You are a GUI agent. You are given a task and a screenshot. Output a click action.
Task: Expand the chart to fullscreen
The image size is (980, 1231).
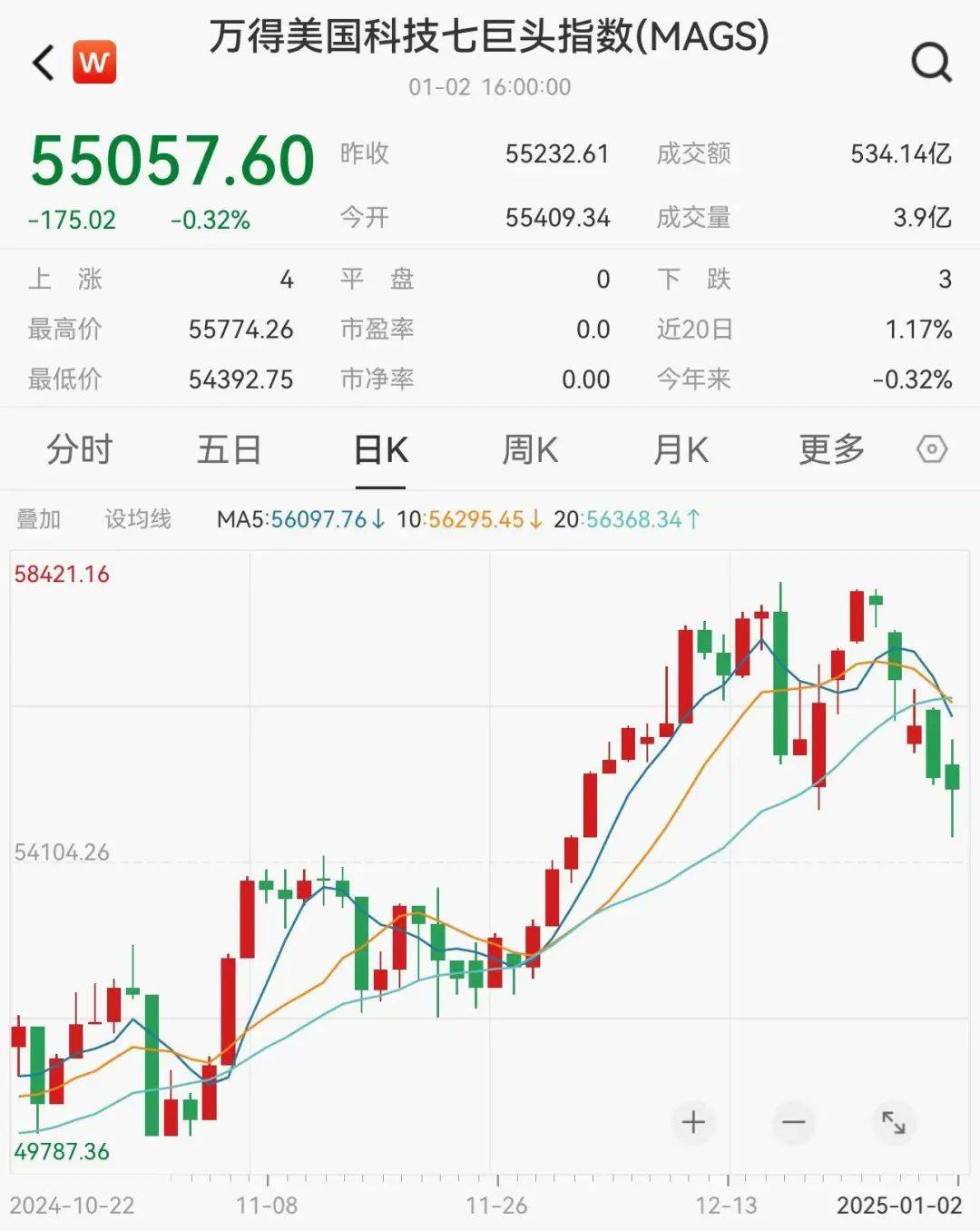(894, 1123)
